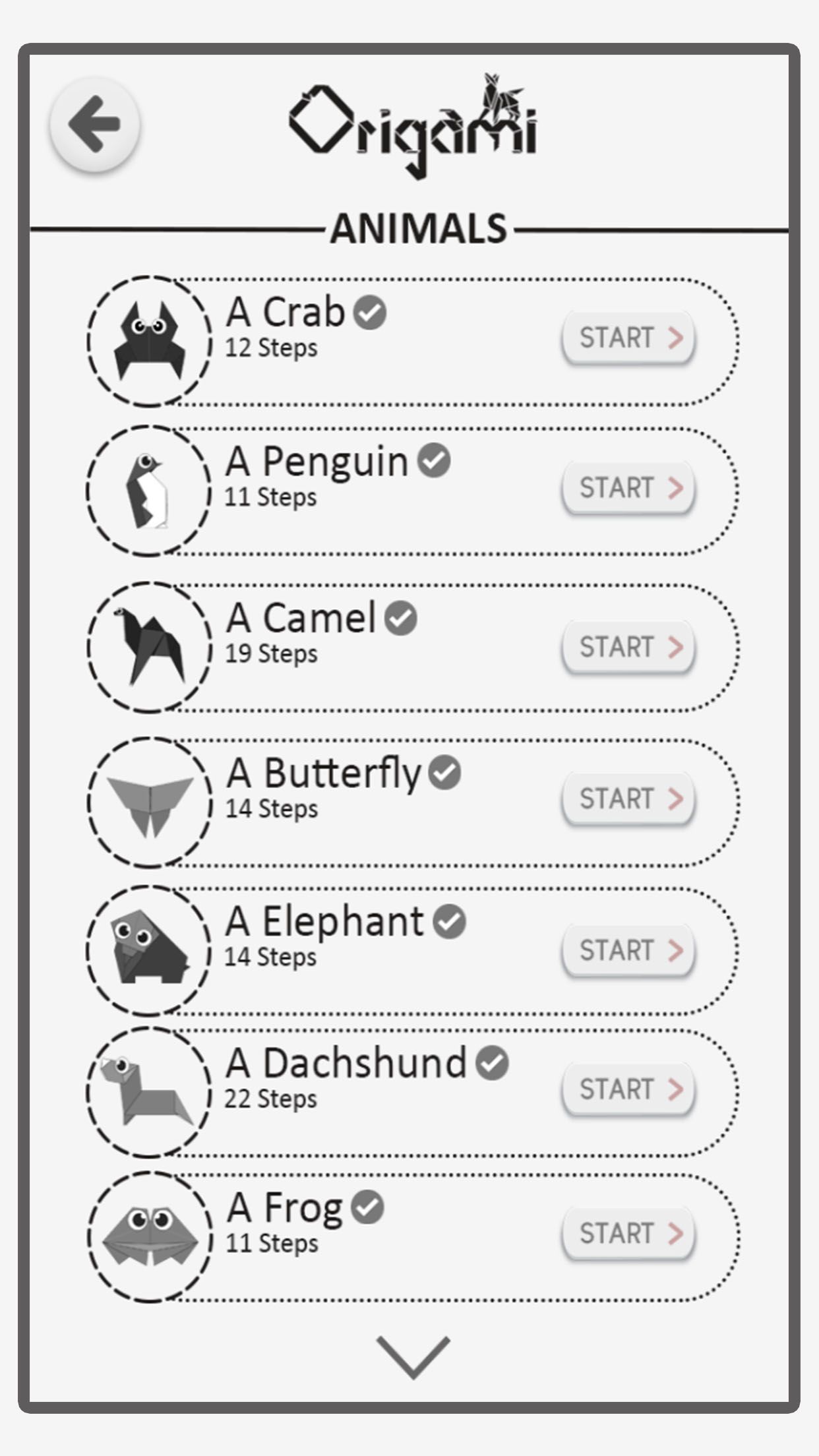The width and height of the screenshot is (819, 1456).
Task: Start the Elephant origami tutorial
Action: click(628, 950)
